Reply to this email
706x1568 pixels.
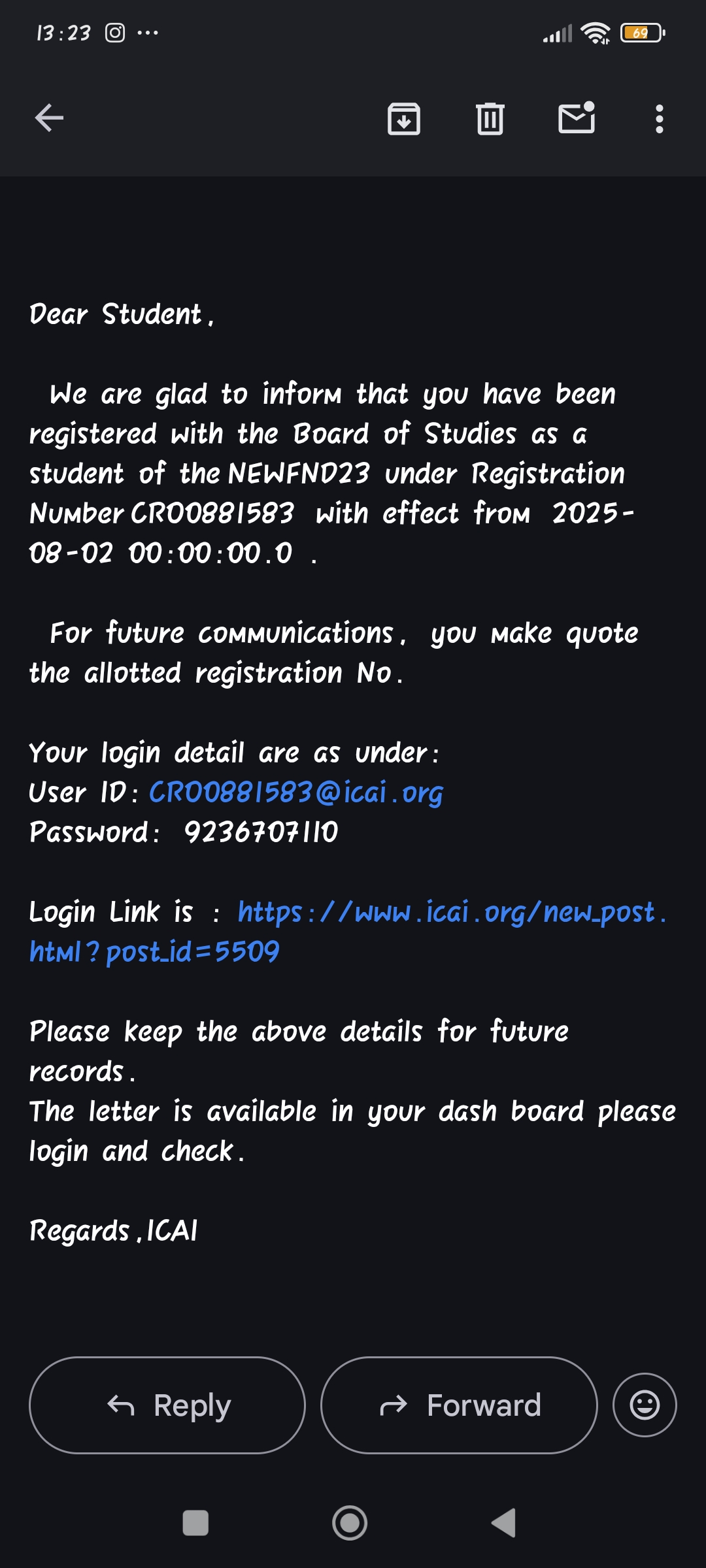click(x=167, y=1405)
